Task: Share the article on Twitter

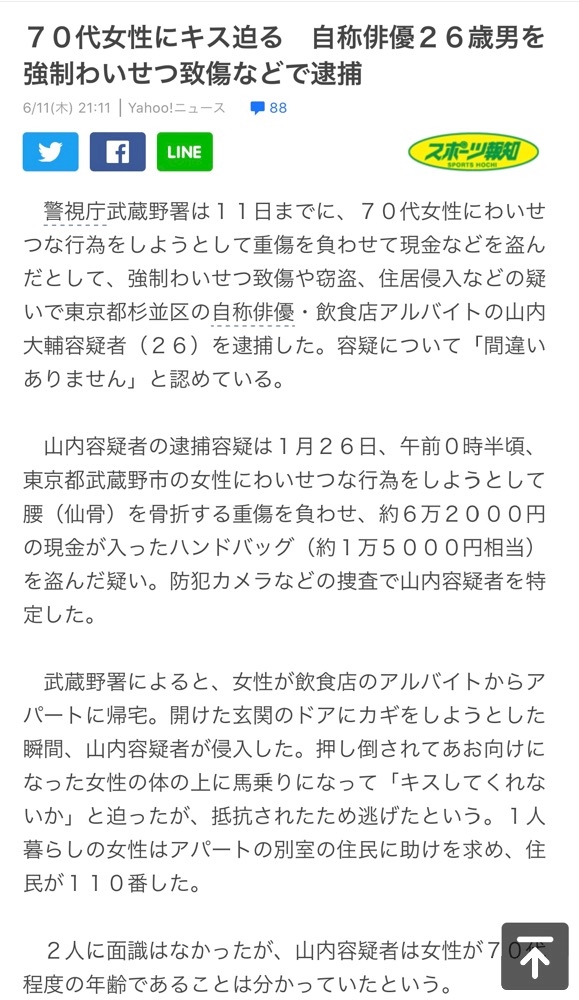Action: coord(50,152)
